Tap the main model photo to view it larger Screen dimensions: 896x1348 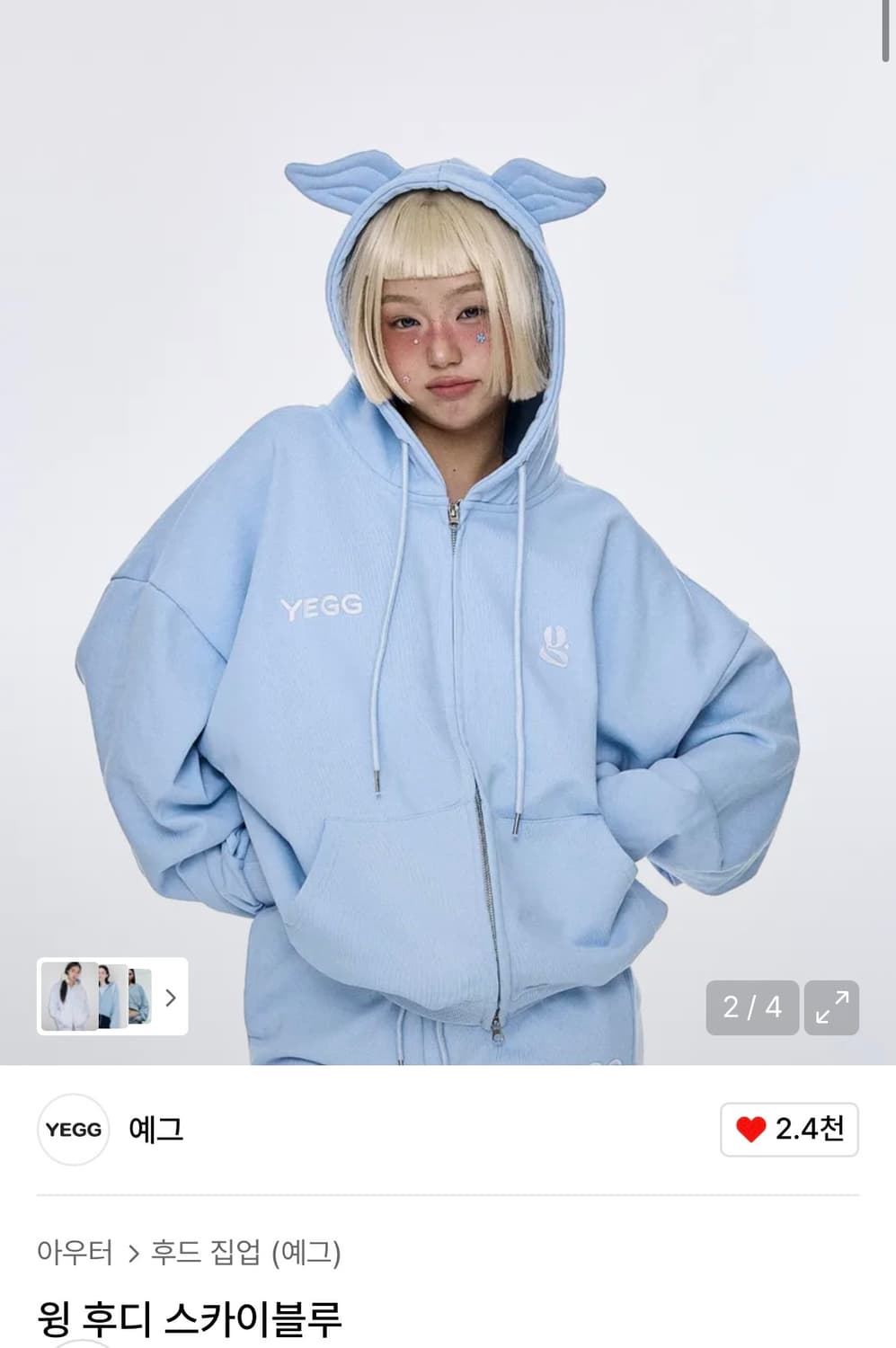(448, 539)
